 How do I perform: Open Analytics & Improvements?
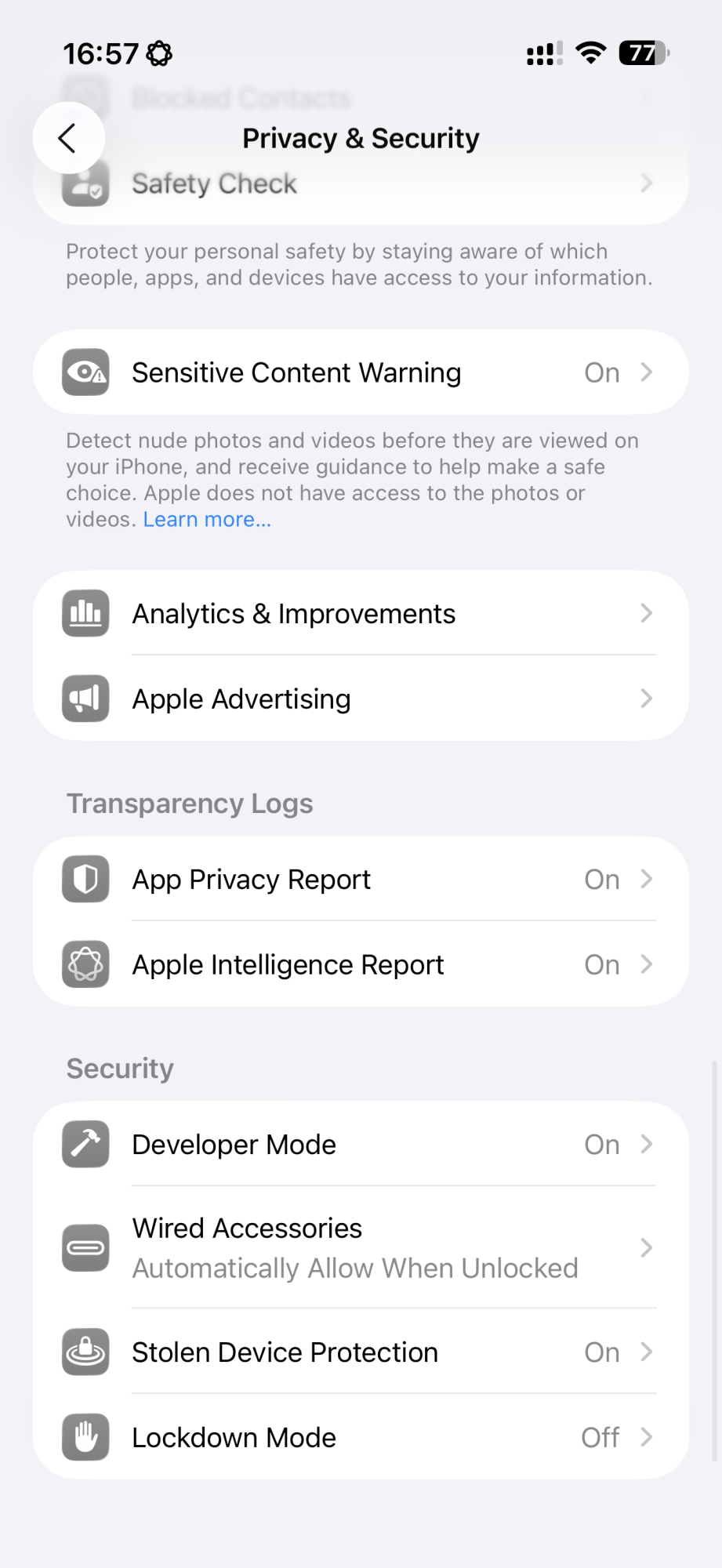tap(361, 613)
